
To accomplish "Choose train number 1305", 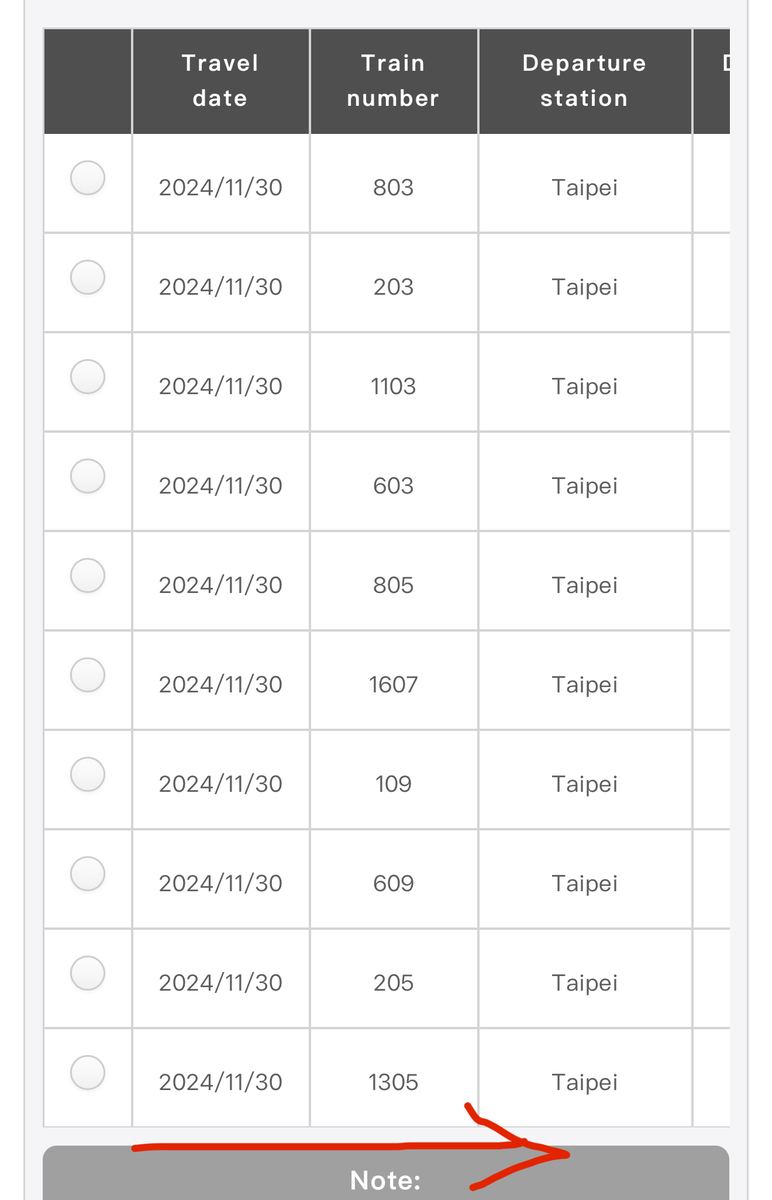I will point(88,1072).
